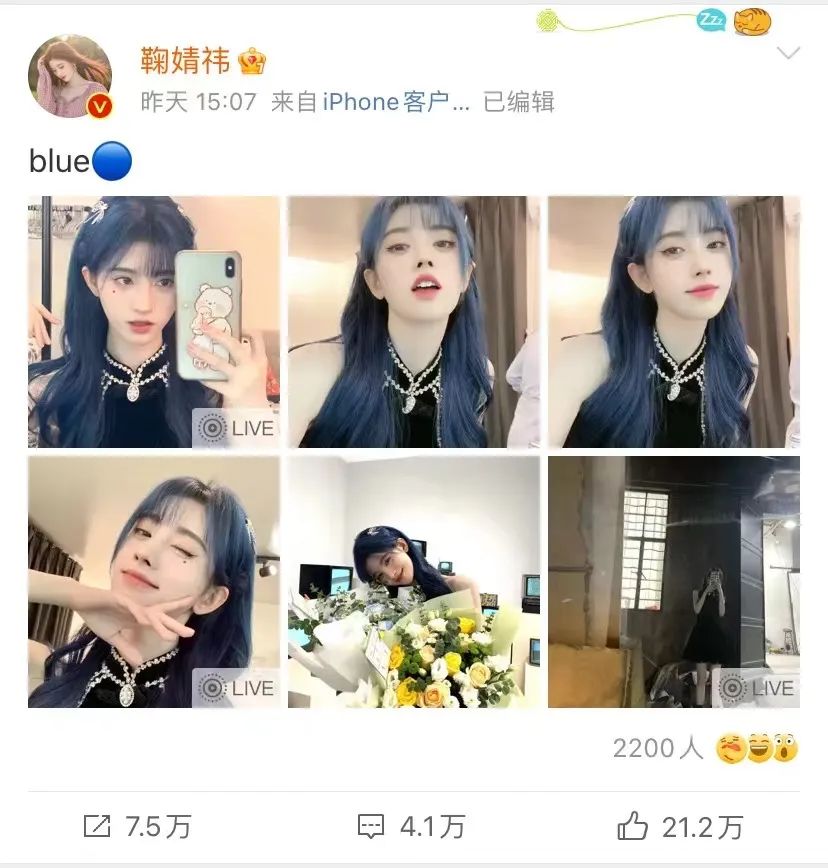Open the iPhone客户端 source link
The width and height of the screenshot is (828, 868).
tap(395, 102)
